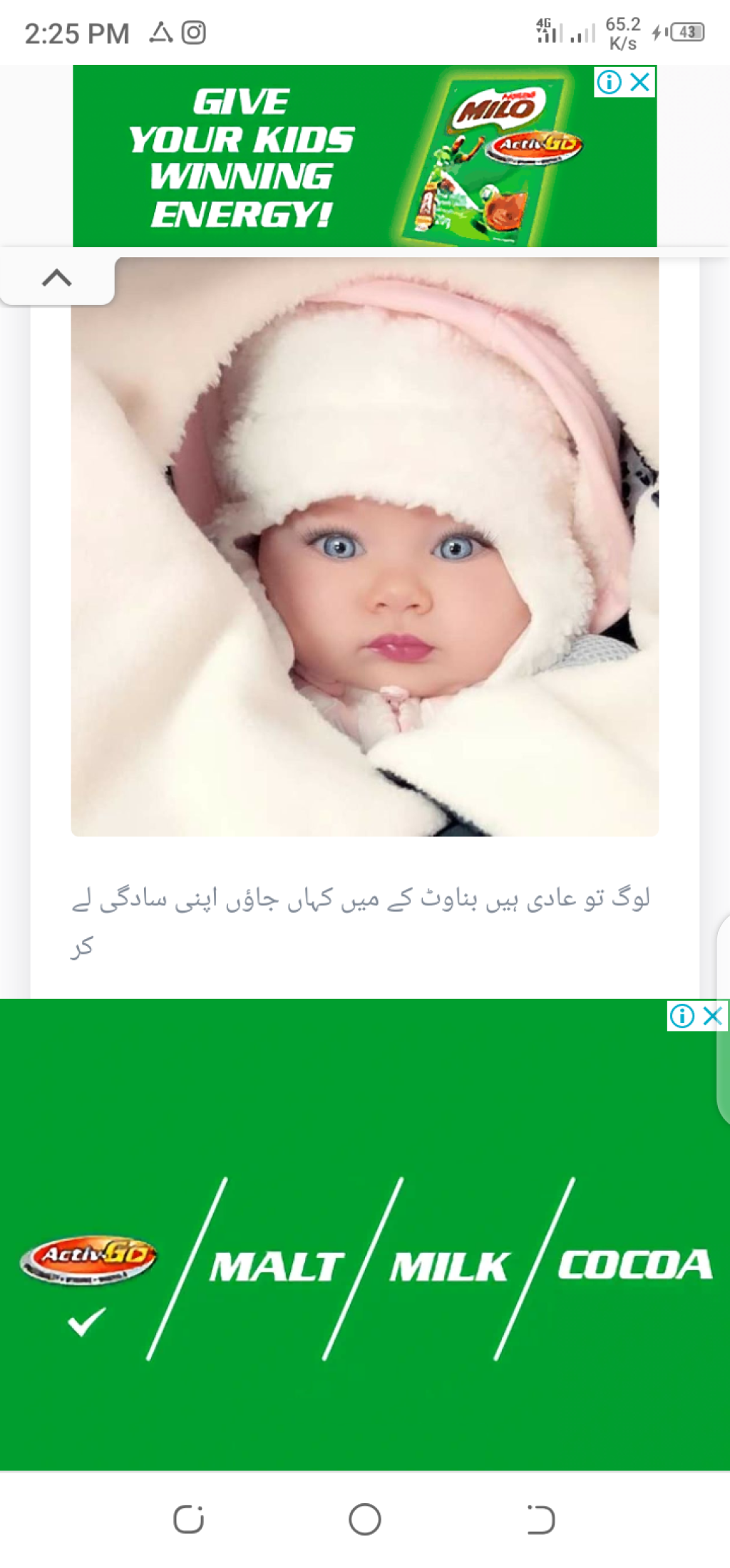Open ad info on the bottom Activ-Go ad
This screenshot has height=1568, width=730.
[682, 1016]
